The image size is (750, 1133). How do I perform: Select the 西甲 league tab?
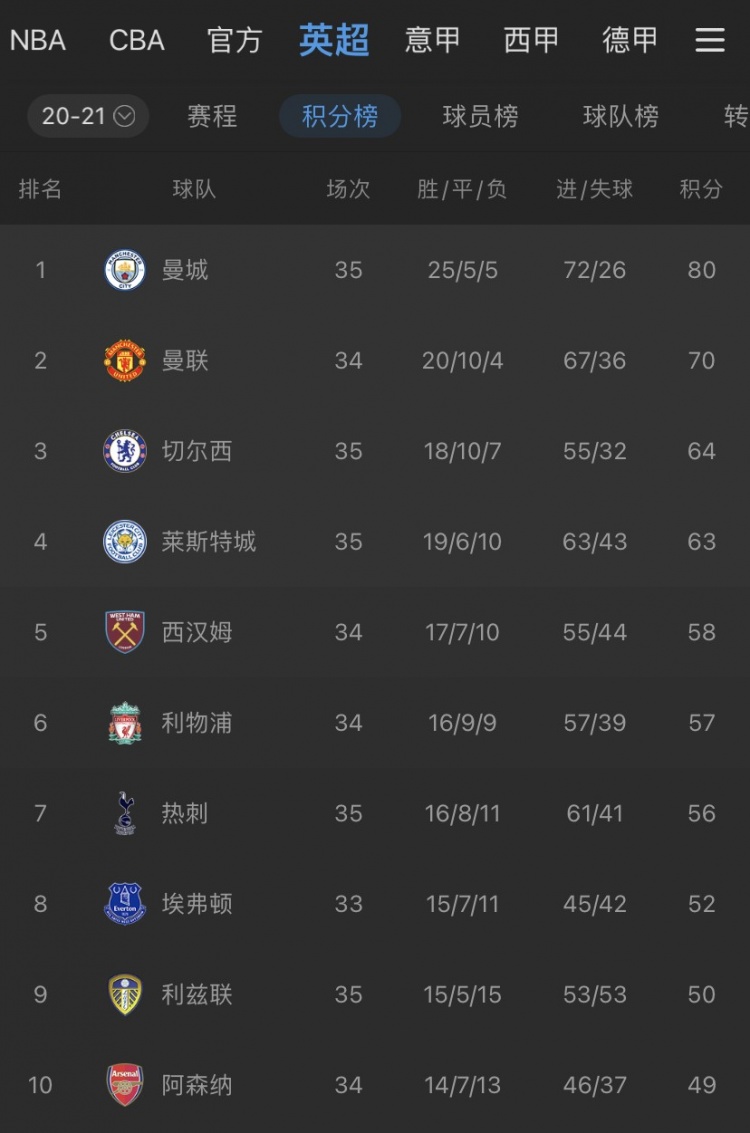[531, 40]
